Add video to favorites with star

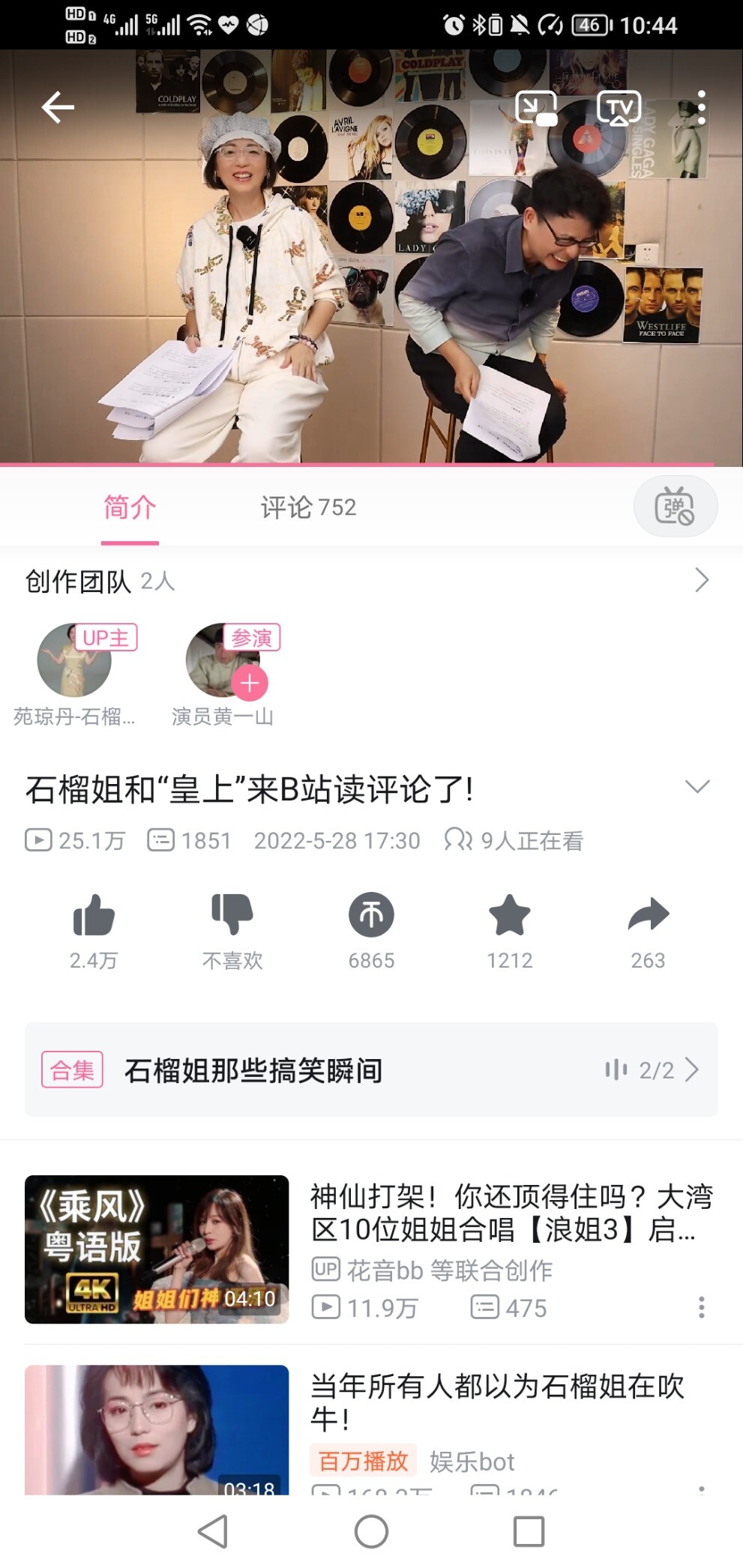pos(510,915)
